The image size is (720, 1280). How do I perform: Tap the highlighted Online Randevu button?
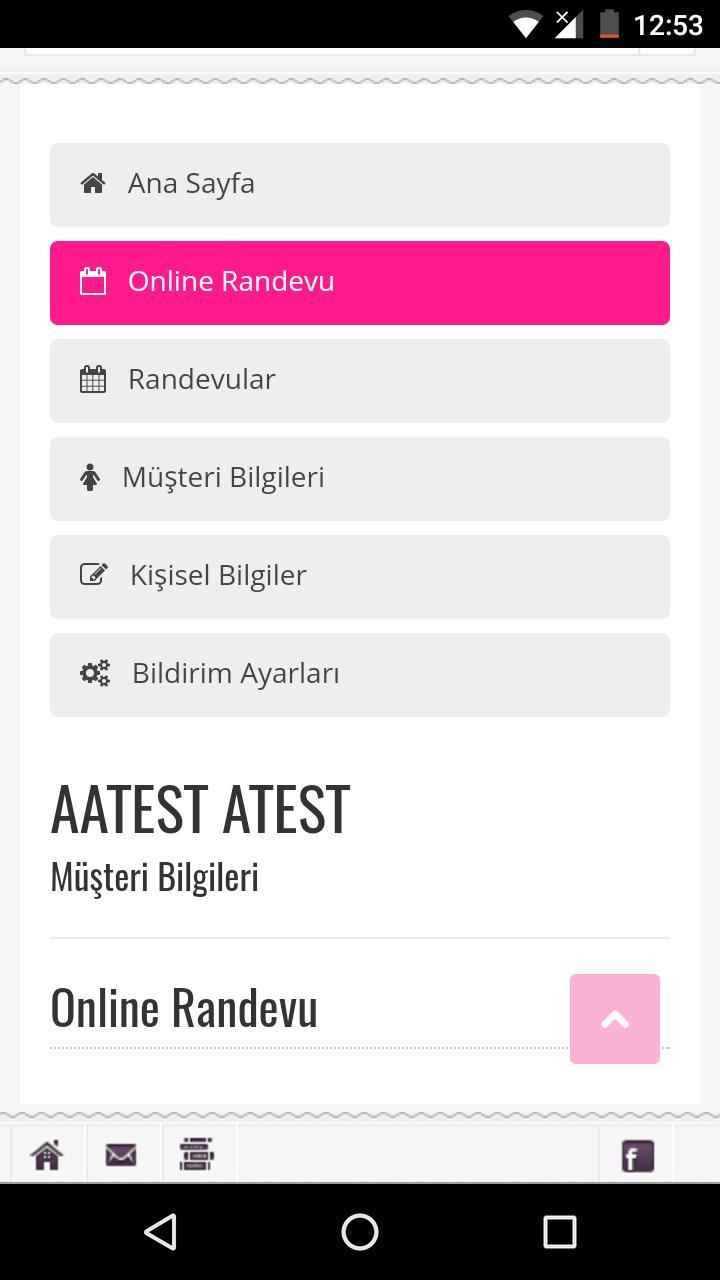tap(360, 282)
